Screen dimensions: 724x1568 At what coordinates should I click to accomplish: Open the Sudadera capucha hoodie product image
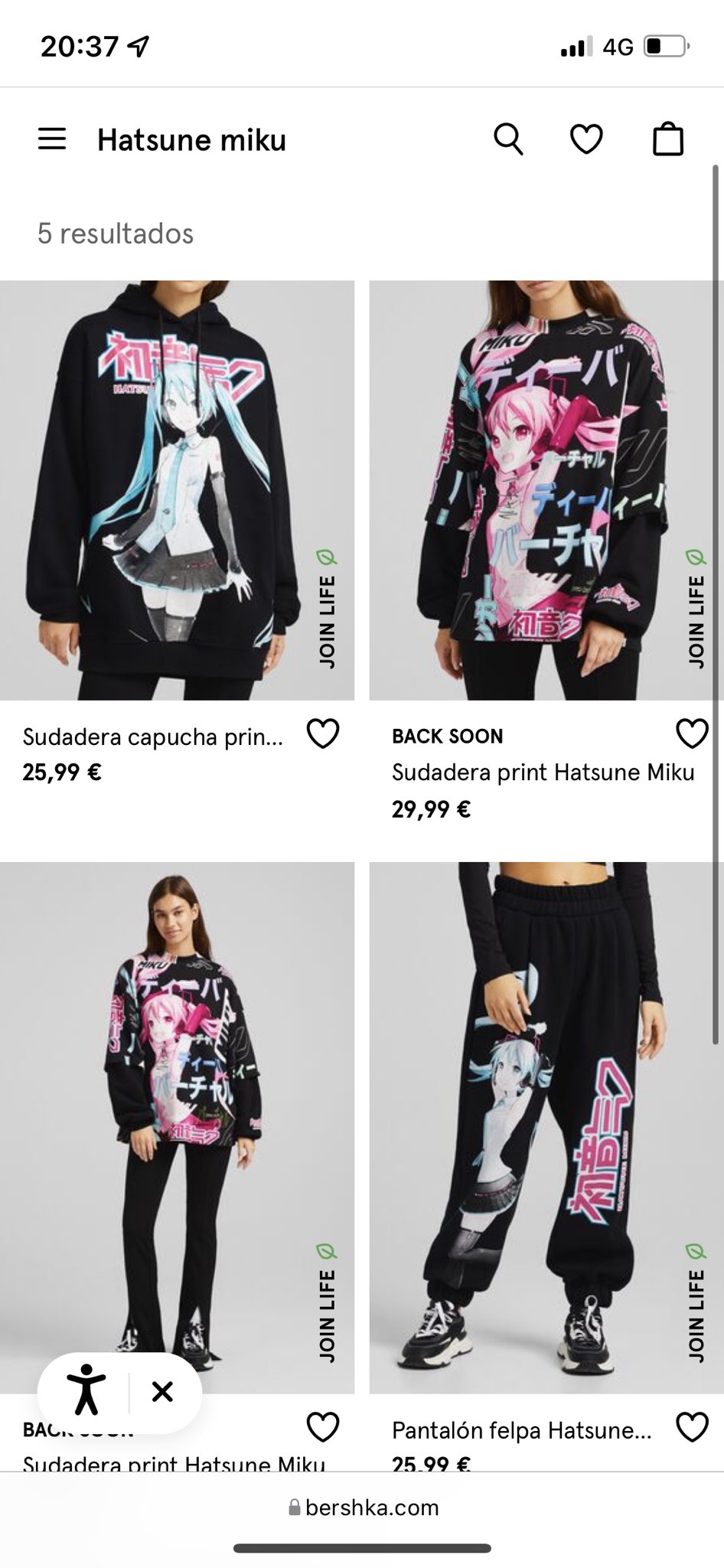click(x=177, y=490)
